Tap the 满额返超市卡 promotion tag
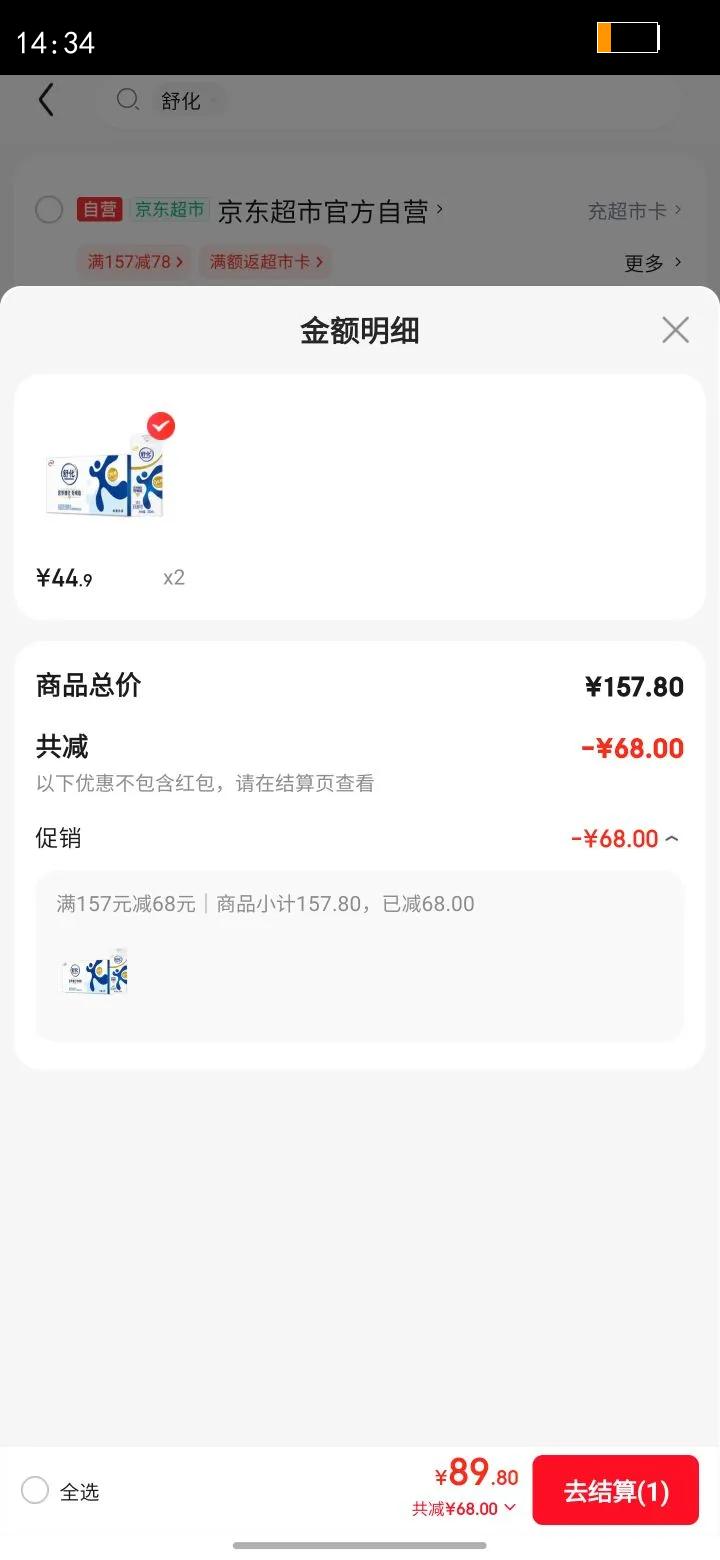Image resolution: width=720 pixels, height=1560 pixels. point(265,261)
